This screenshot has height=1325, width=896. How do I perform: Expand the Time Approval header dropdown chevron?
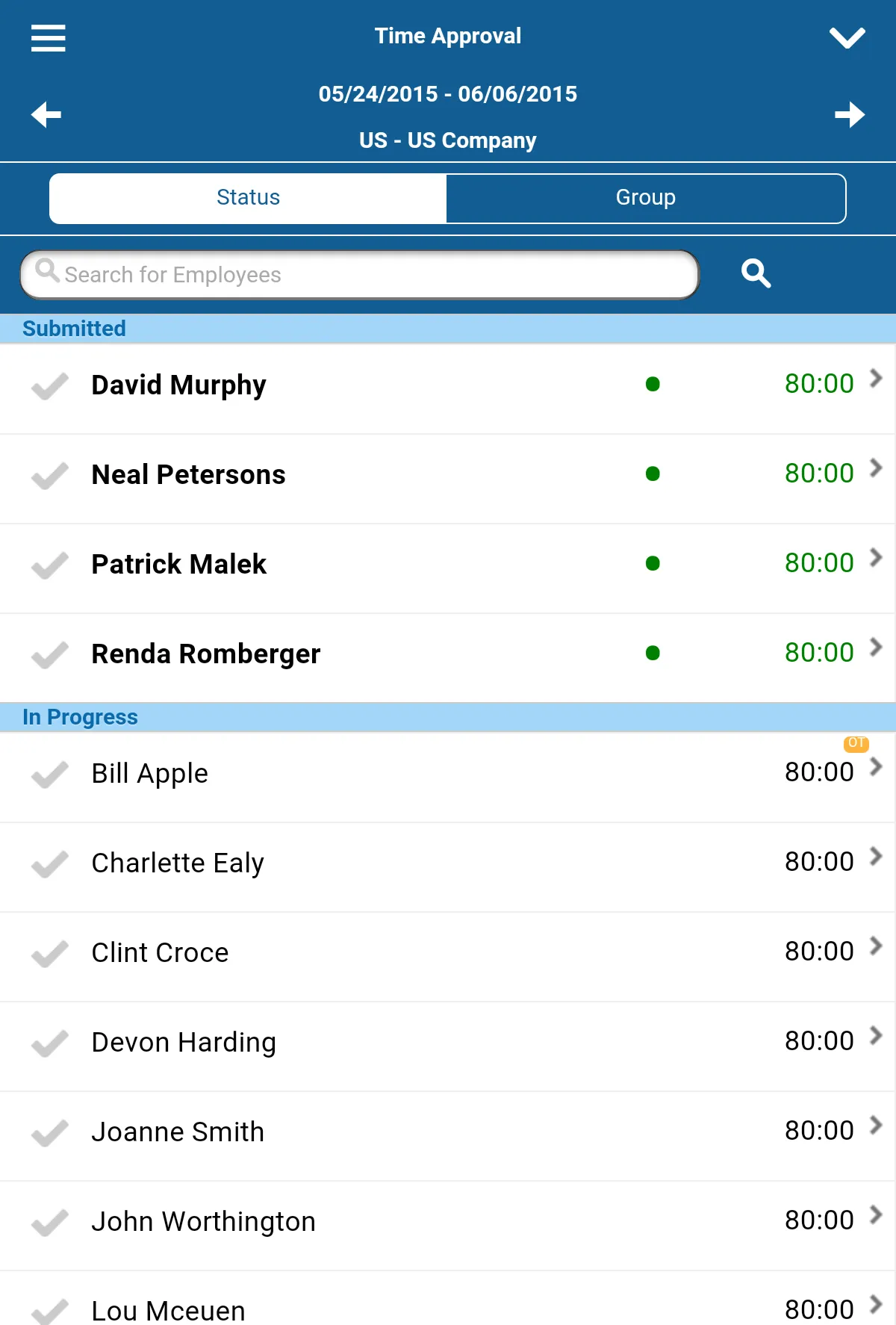click(847, 37)
